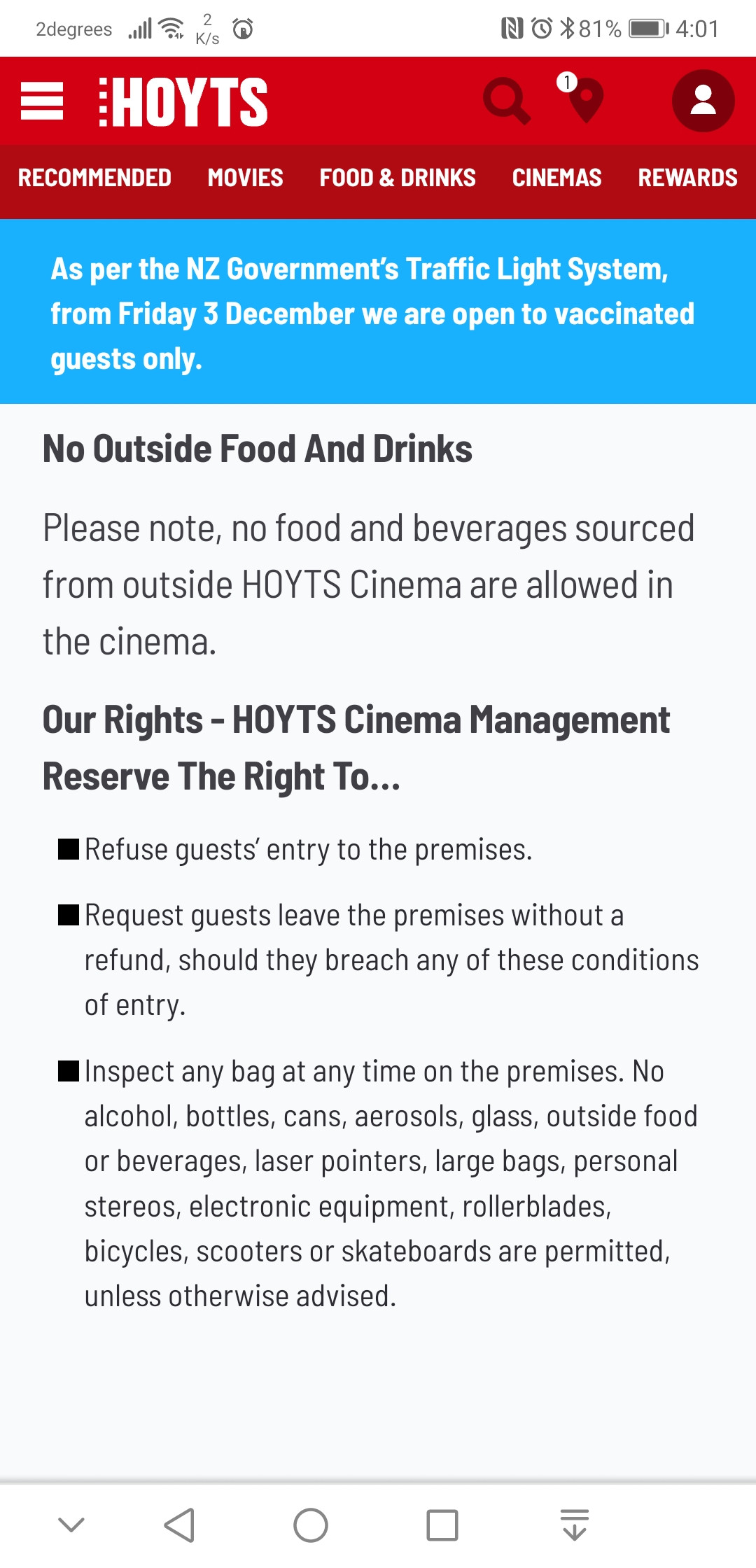Open the search icon in the header
756x1568 pixels.
507,102
